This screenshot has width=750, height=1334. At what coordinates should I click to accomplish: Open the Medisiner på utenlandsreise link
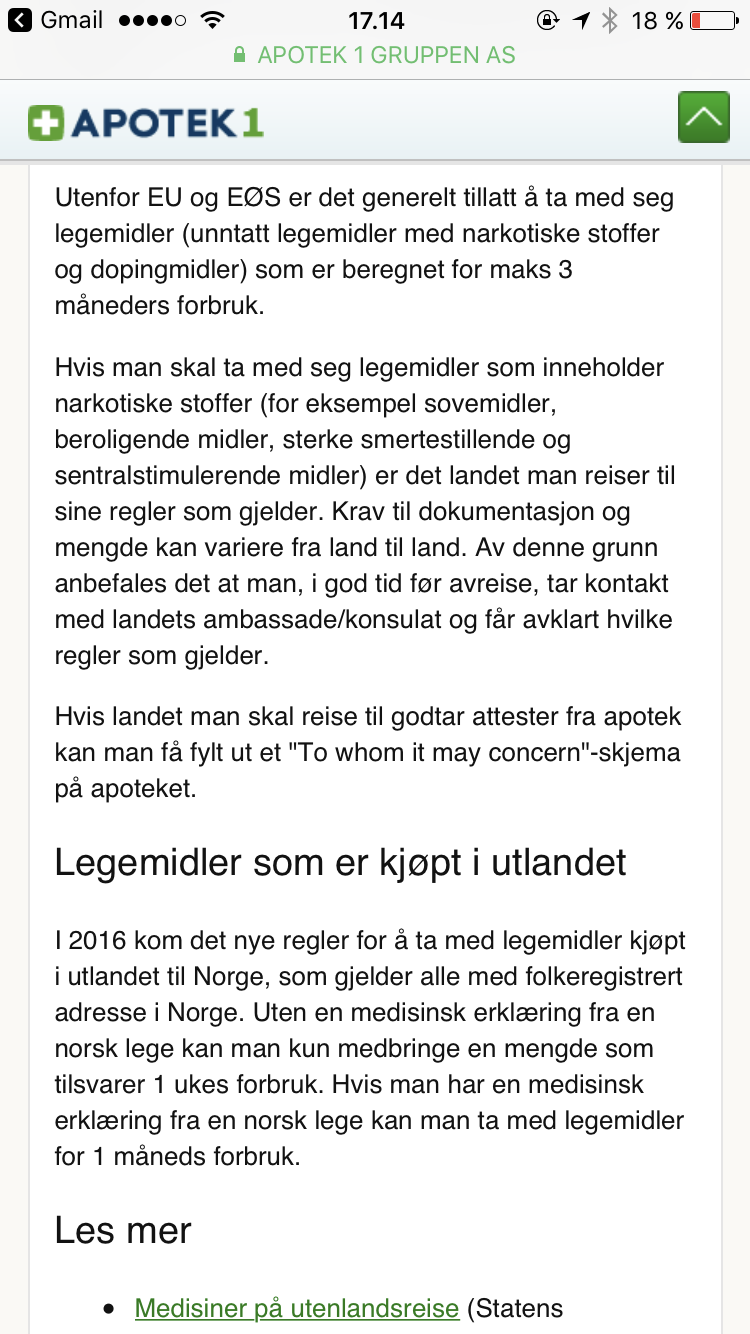click(x=296, y=1307)
